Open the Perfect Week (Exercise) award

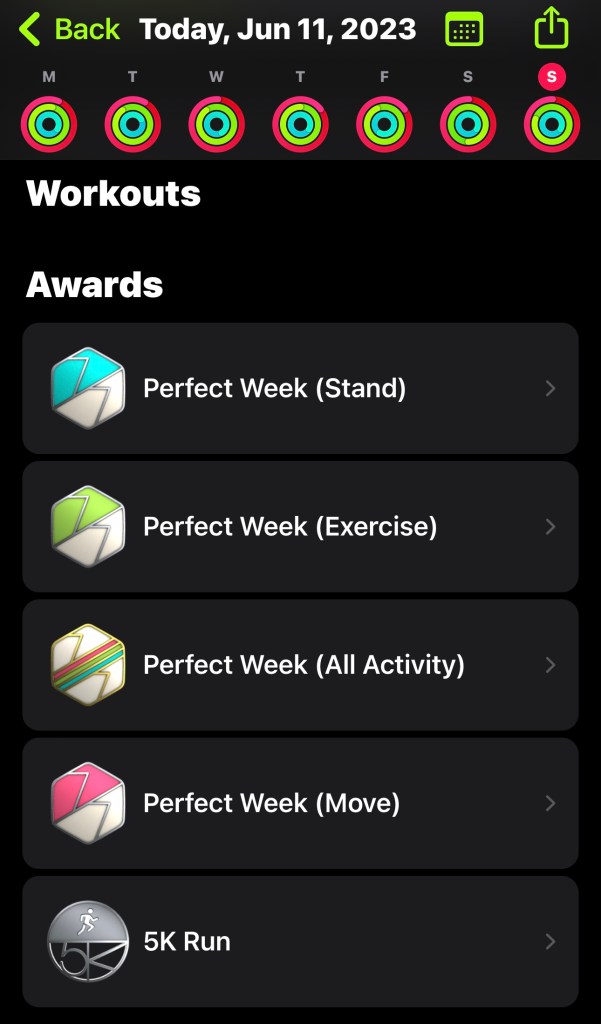(x=300, y=526)
